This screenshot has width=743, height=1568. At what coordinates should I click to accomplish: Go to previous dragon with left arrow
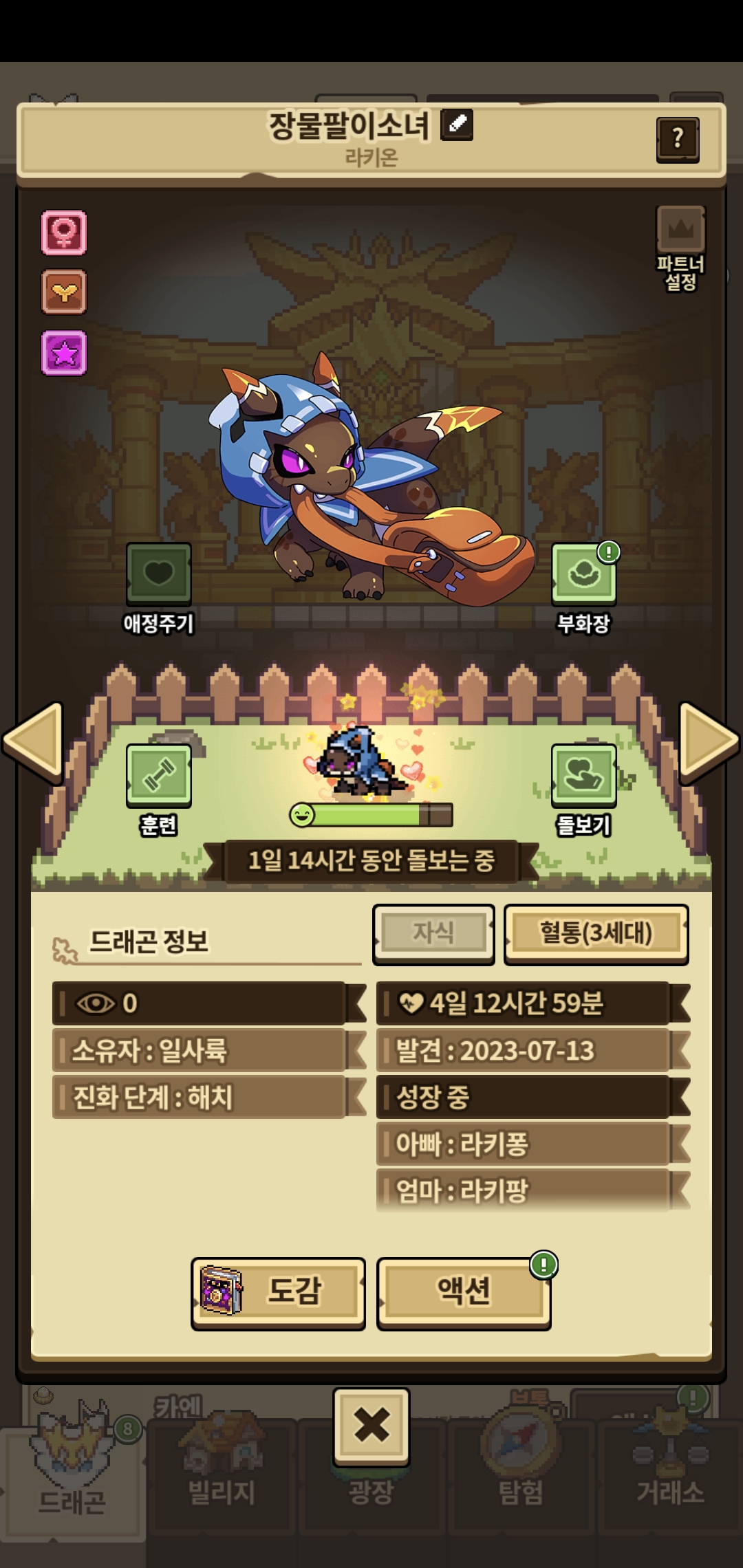click(33, 741)
